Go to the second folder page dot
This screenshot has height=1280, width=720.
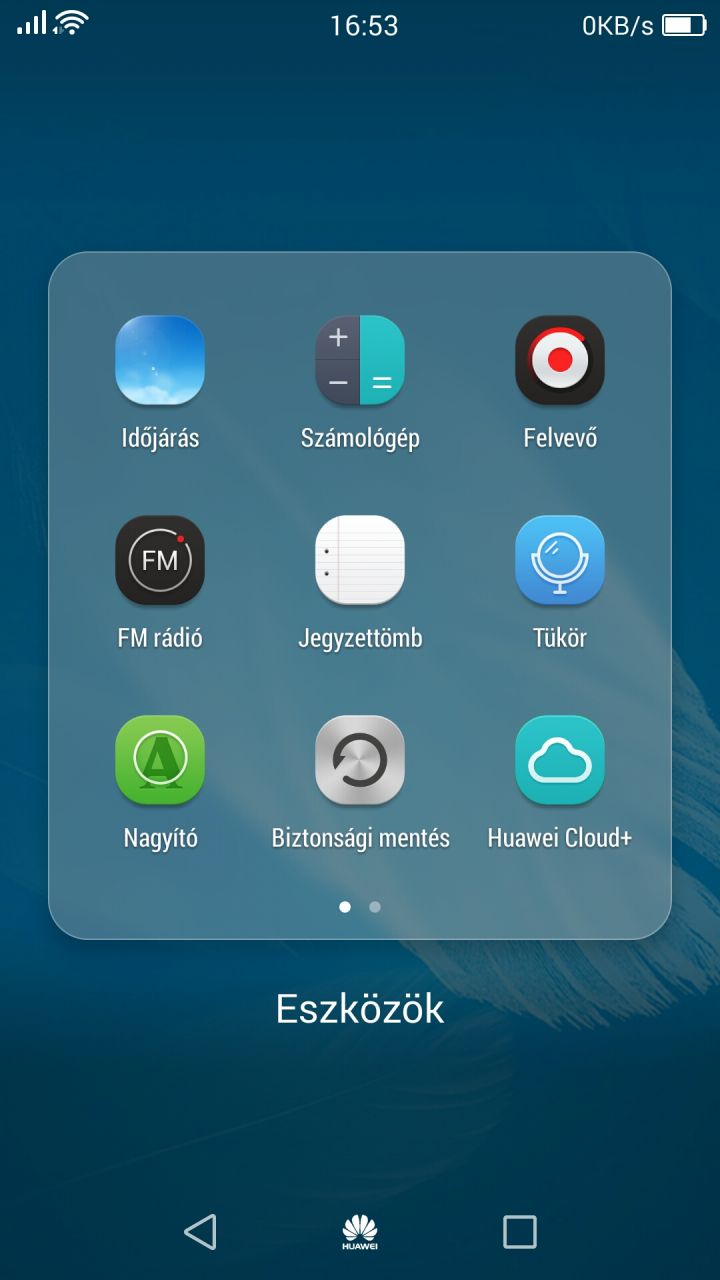coord(375,907)
